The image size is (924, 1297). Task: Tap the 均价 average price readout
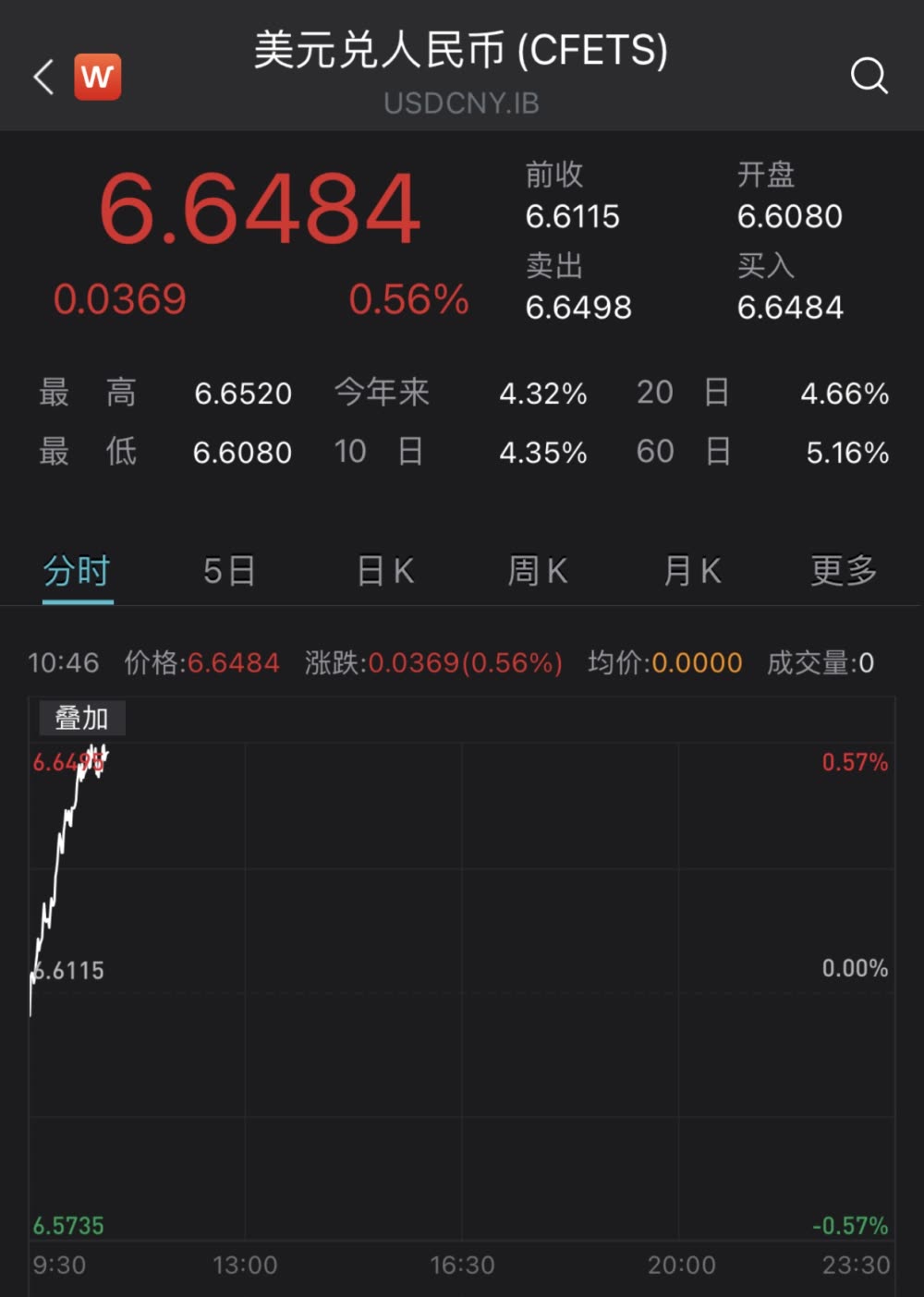[x=665, y=662]
